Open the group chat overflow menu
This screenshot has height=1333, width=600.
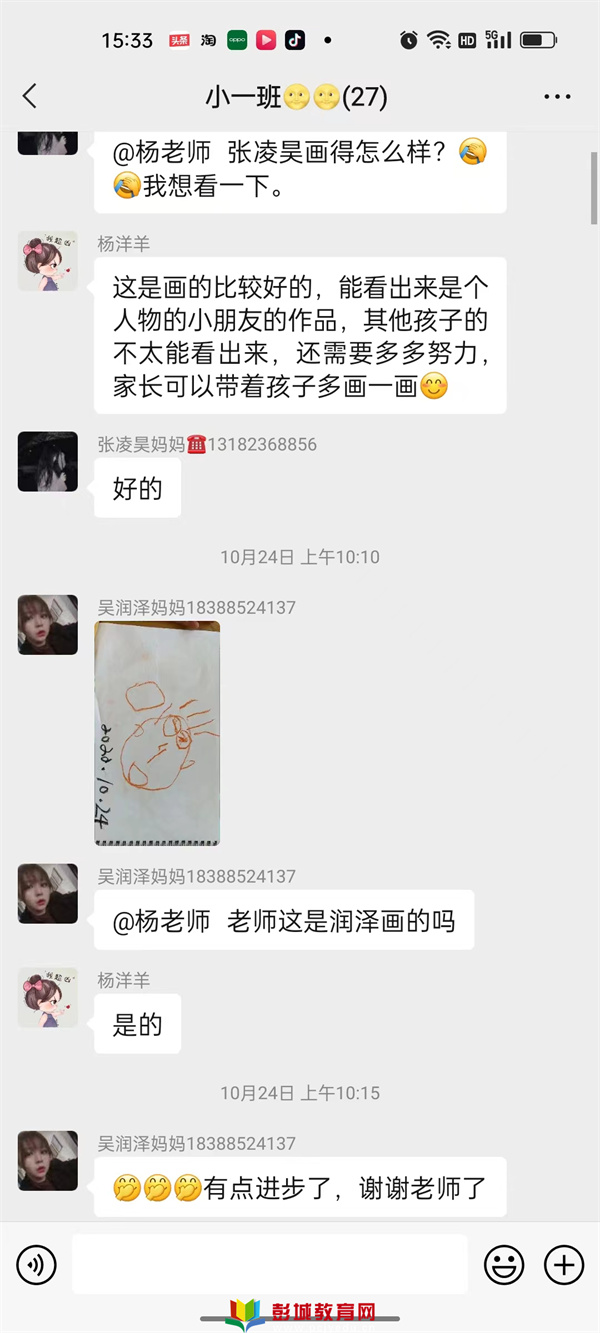point(557,96)
